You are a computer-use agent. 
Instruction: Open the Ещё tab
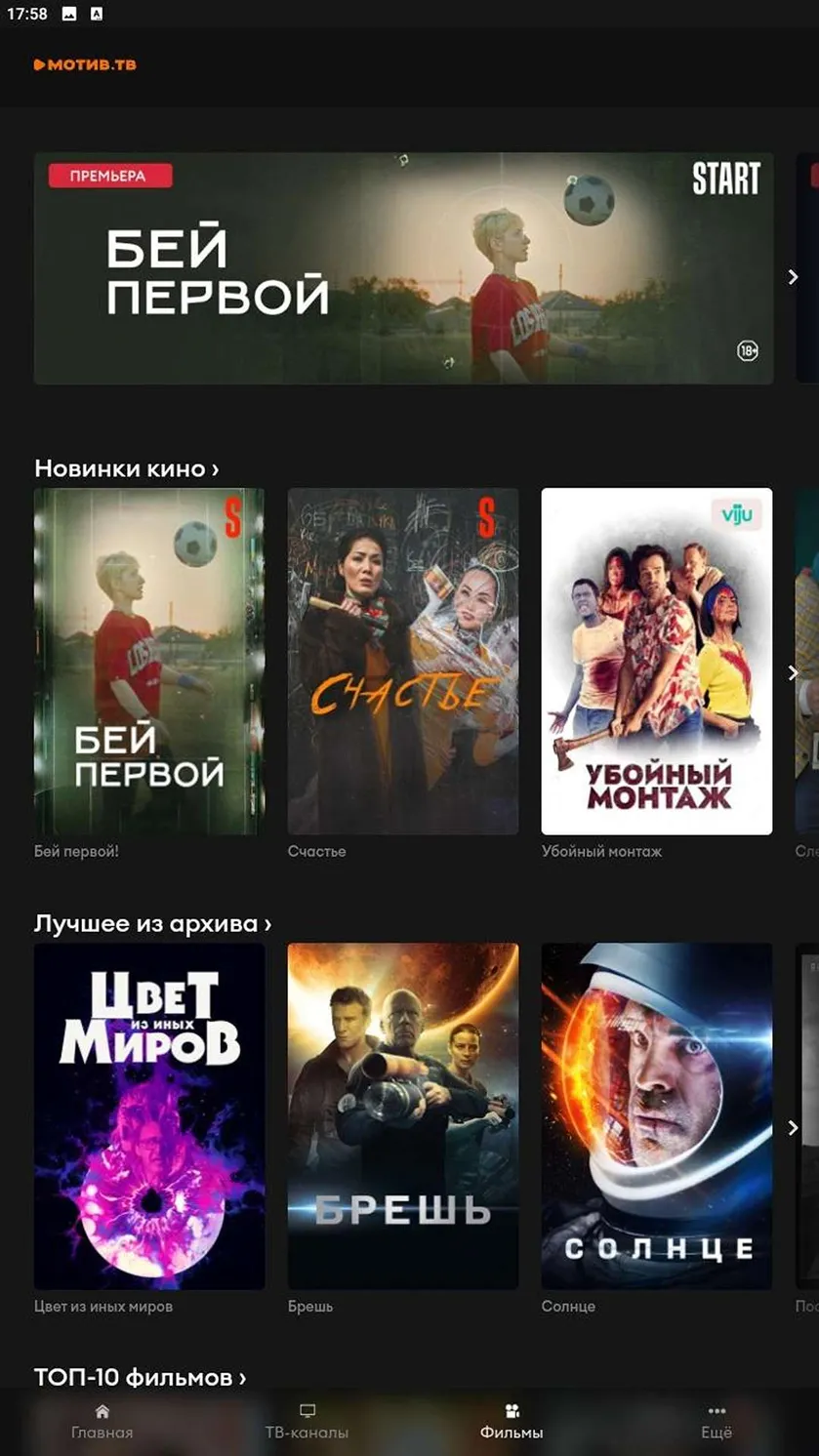click(717, 1423)
